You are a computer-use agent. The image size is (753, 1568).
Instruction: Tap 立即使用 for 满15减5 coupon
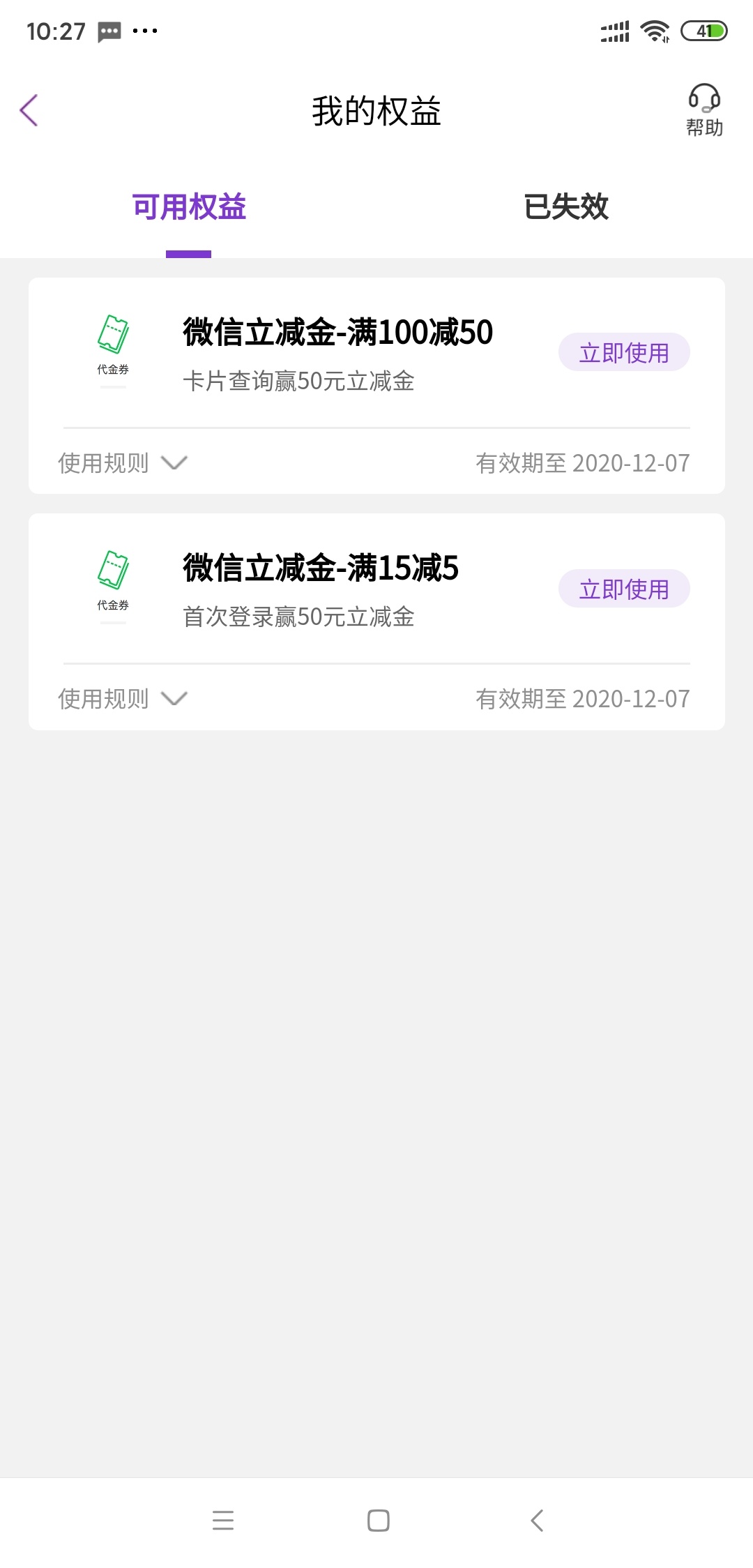coord(624,589)
